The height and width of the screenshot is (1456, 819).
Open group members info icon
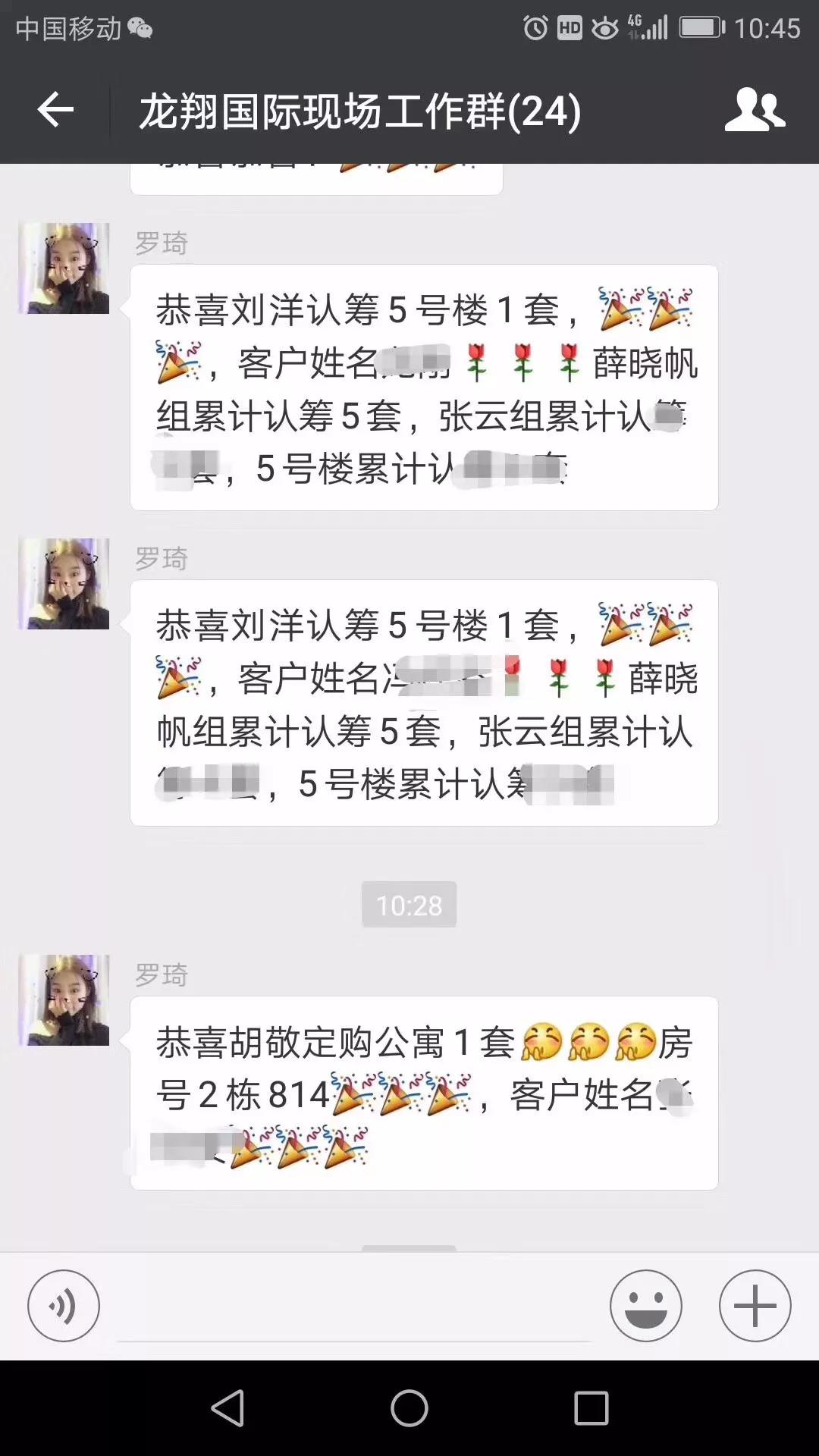pyautogui.click(x=755, y=111)
